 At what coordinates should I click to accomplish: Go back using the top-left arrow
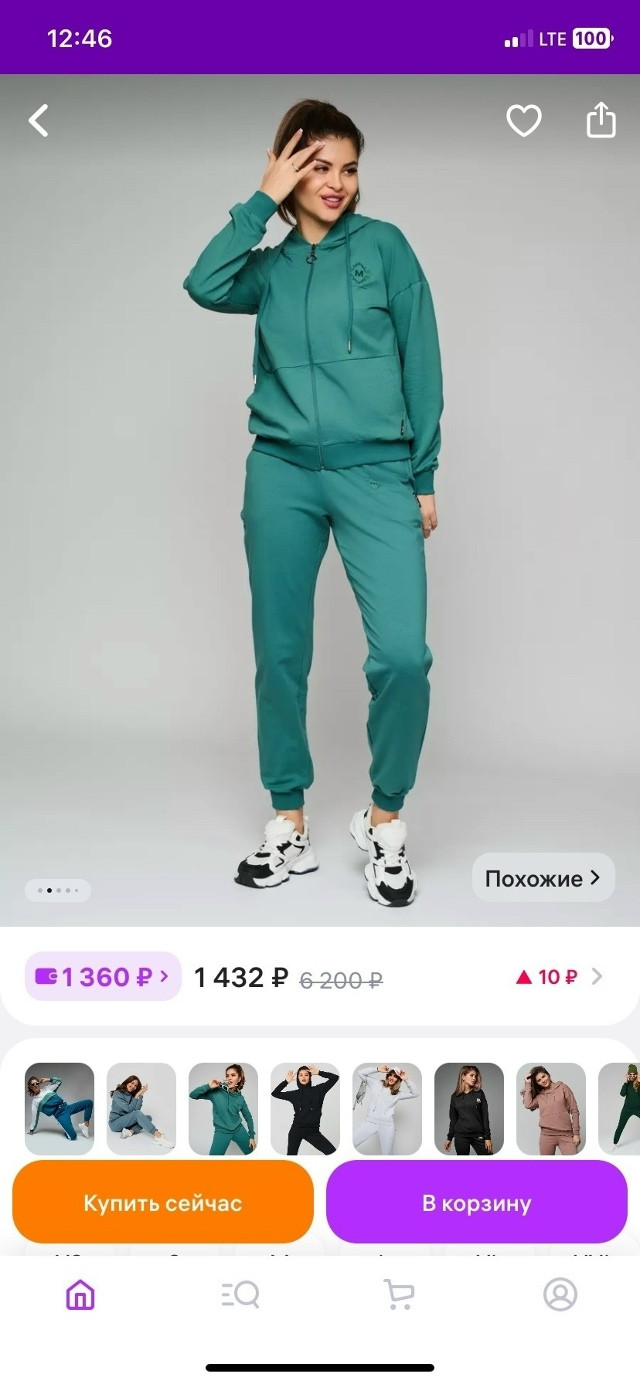38,121
